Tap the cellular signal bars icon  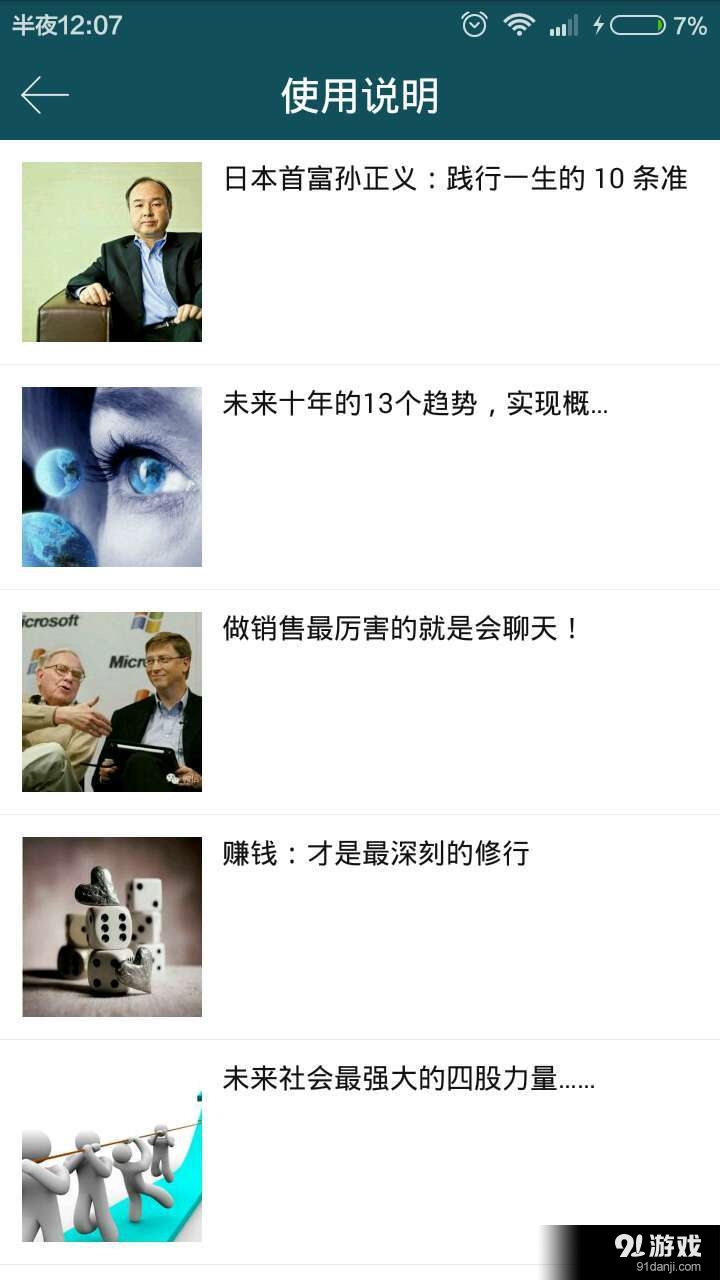(x=566, y=24)
